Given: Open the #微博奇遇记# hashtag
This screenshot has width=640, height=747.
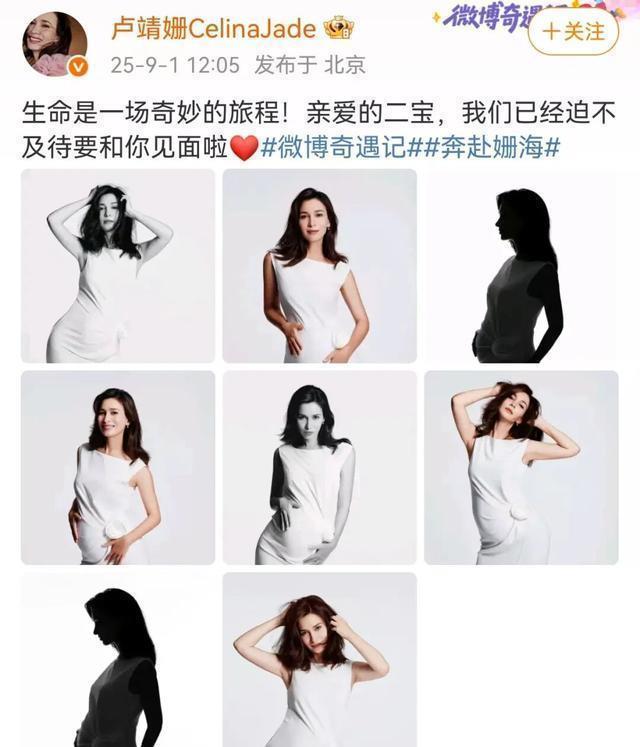Looking at the screenshot, I should (333, 147).
